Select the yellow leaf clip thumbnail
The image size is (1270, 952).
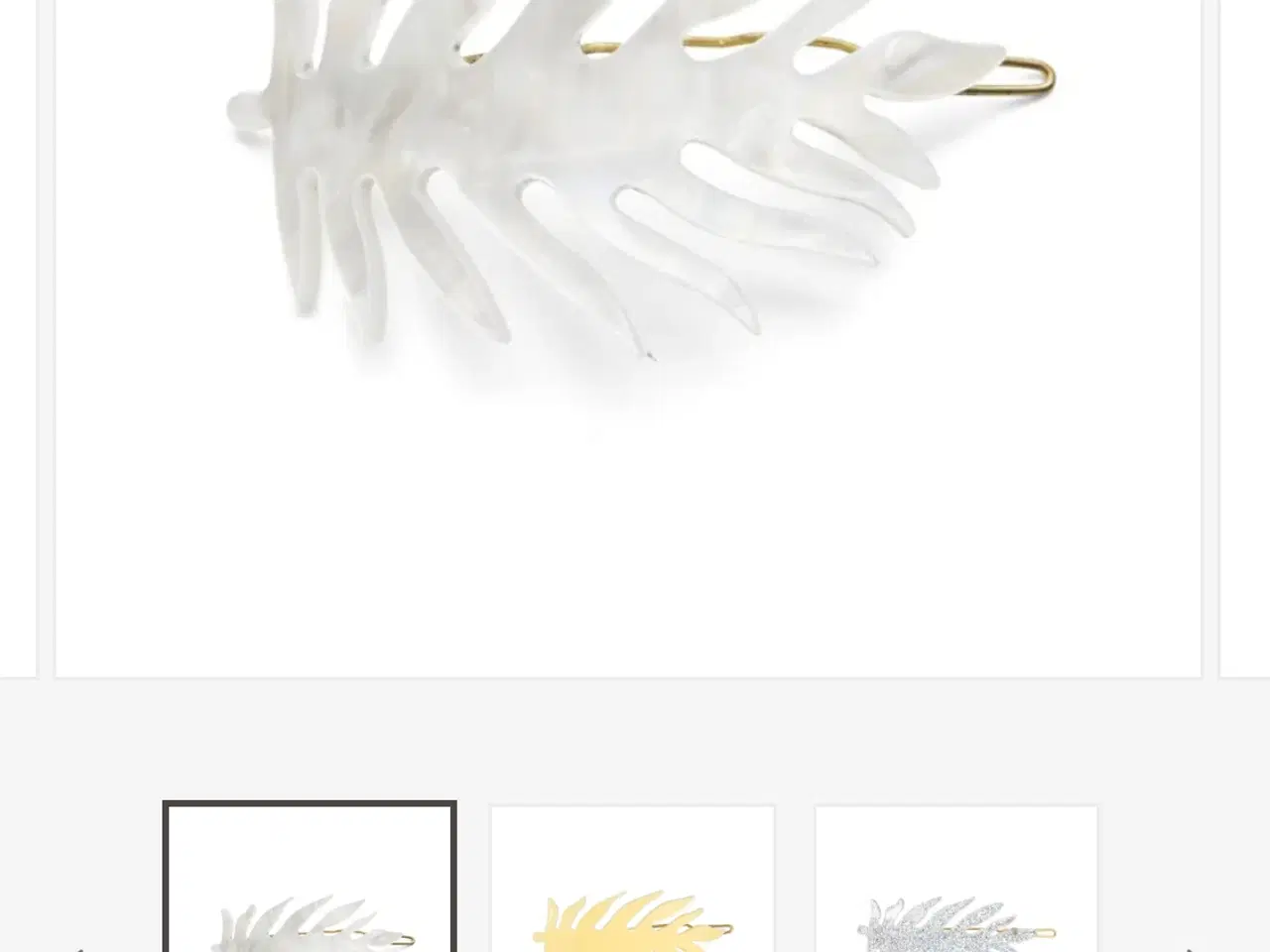pyautogui.click(x=632, y=881)
